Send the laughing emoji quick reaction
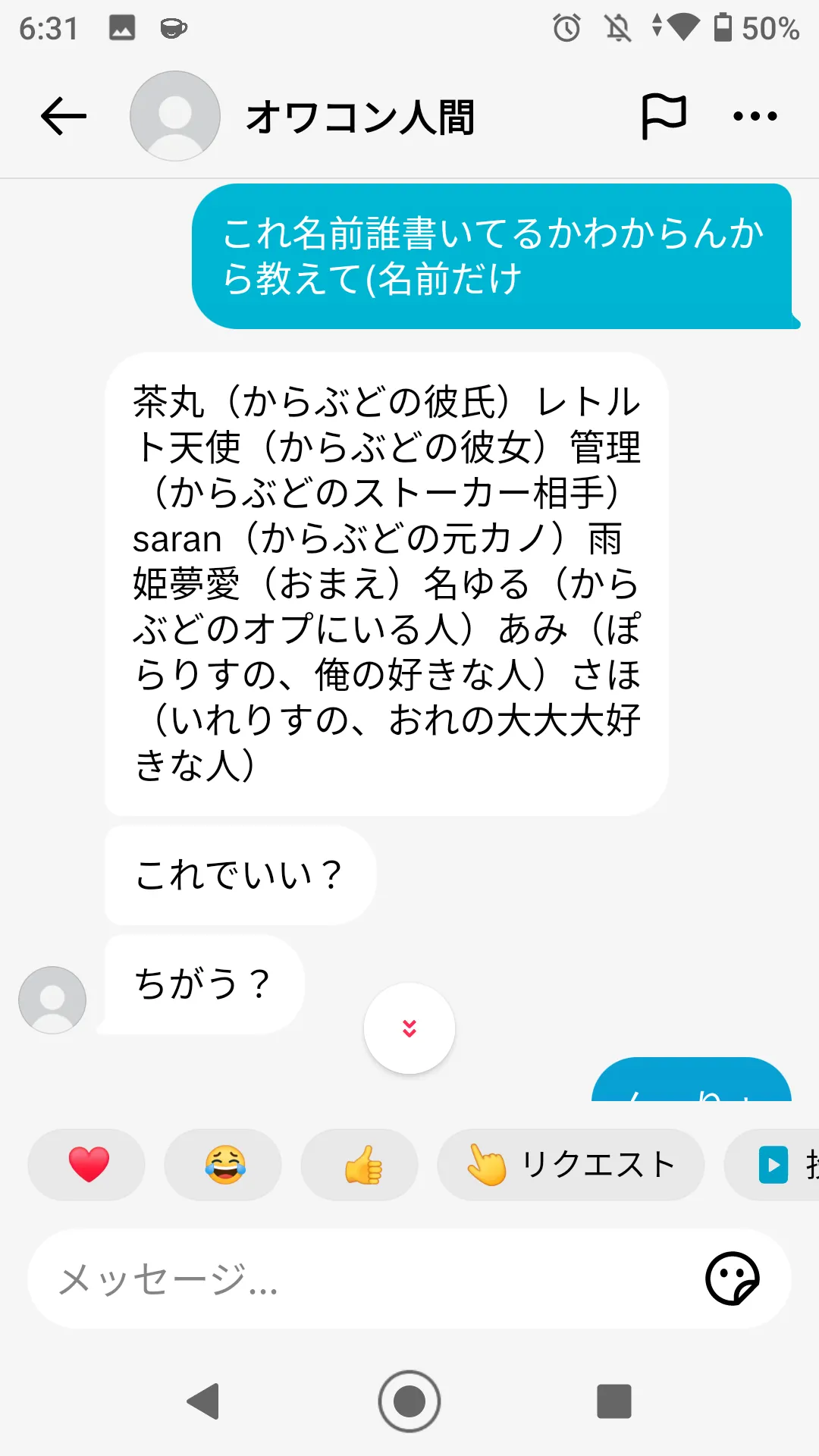Screen dimensions: 819x1456 (223, 1165)
